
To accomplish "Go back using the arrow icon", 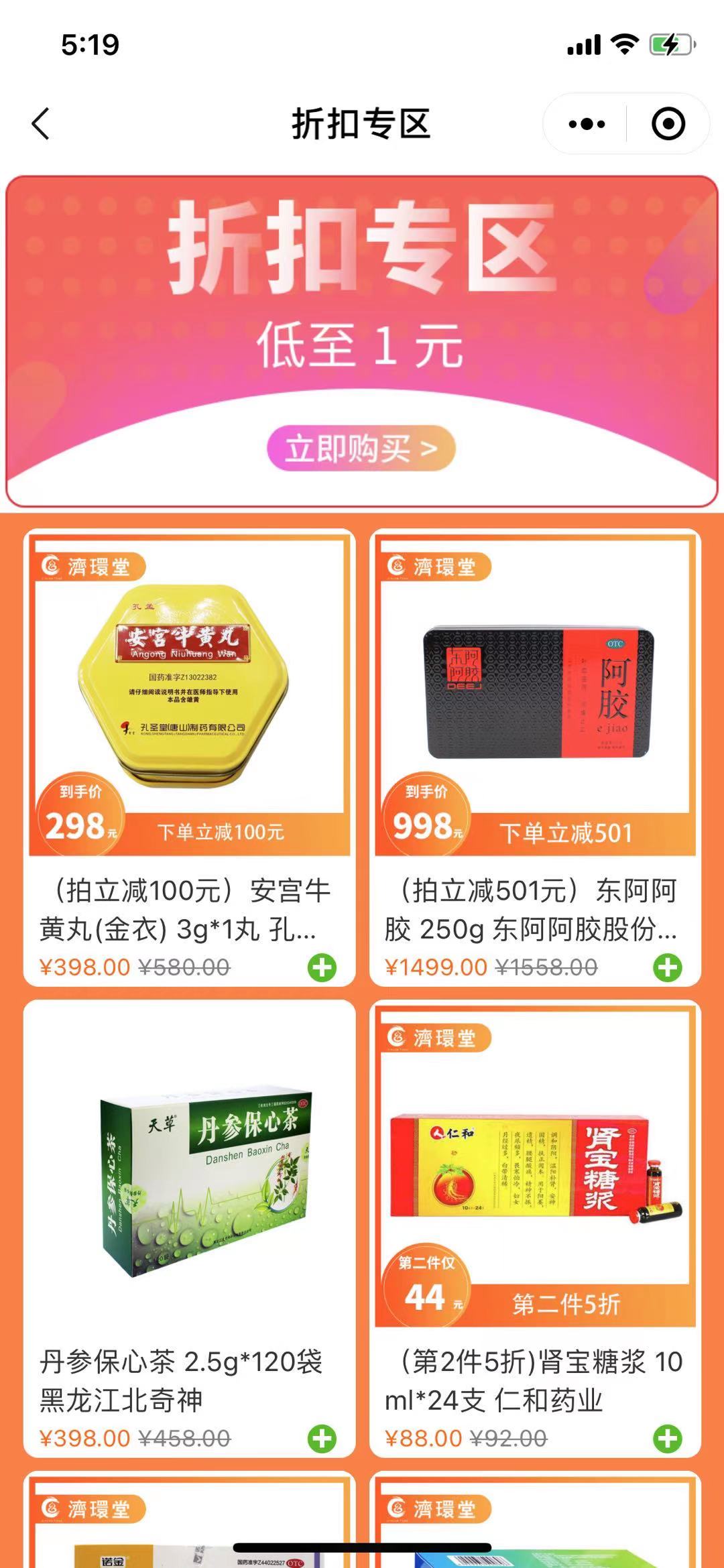I will (x=41, y=124).
